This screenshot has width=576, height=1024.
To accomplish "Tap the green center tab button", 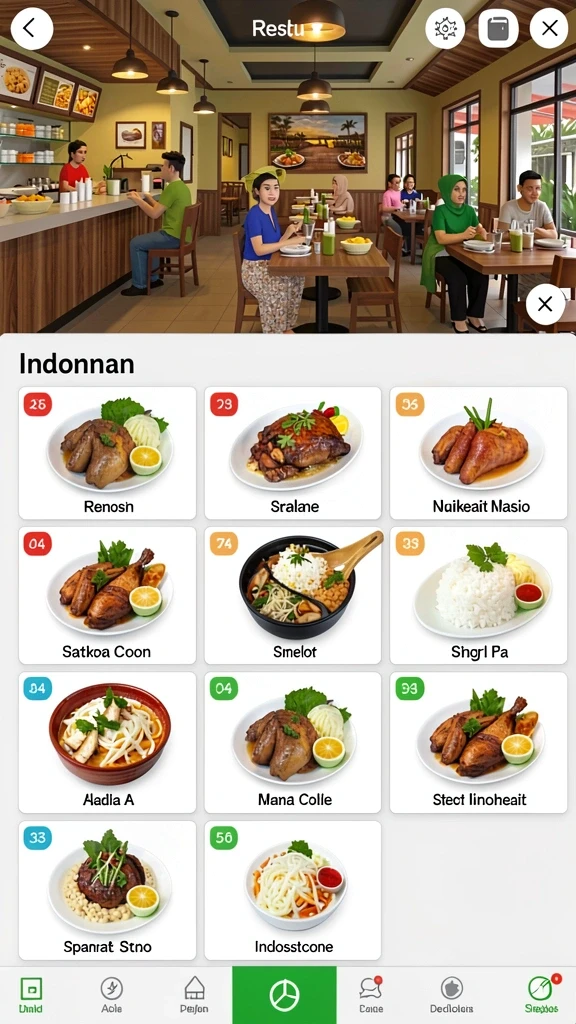I will pyautogui.click(x=284, y=995).
